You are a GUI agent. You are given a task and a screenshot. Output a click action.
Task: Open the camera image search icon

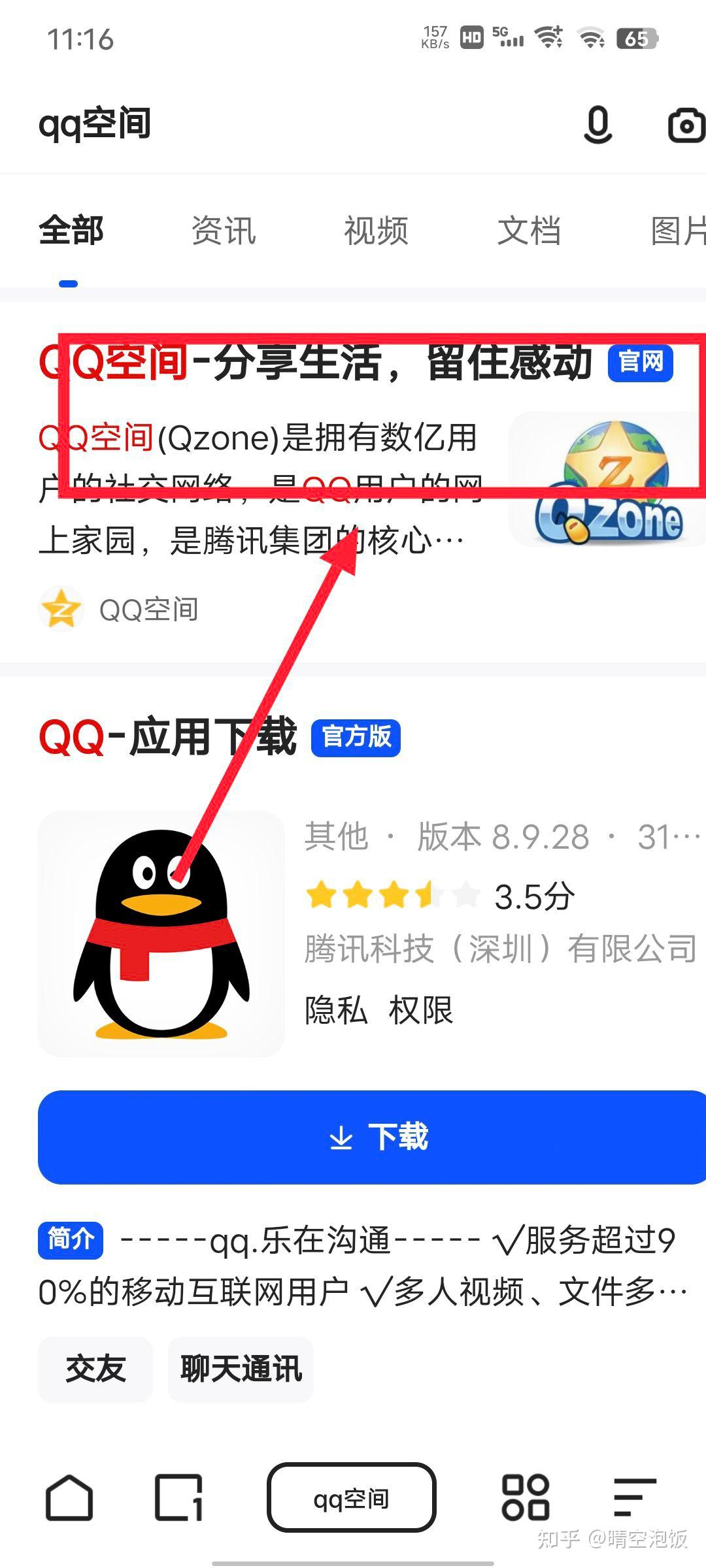[686, 125]
